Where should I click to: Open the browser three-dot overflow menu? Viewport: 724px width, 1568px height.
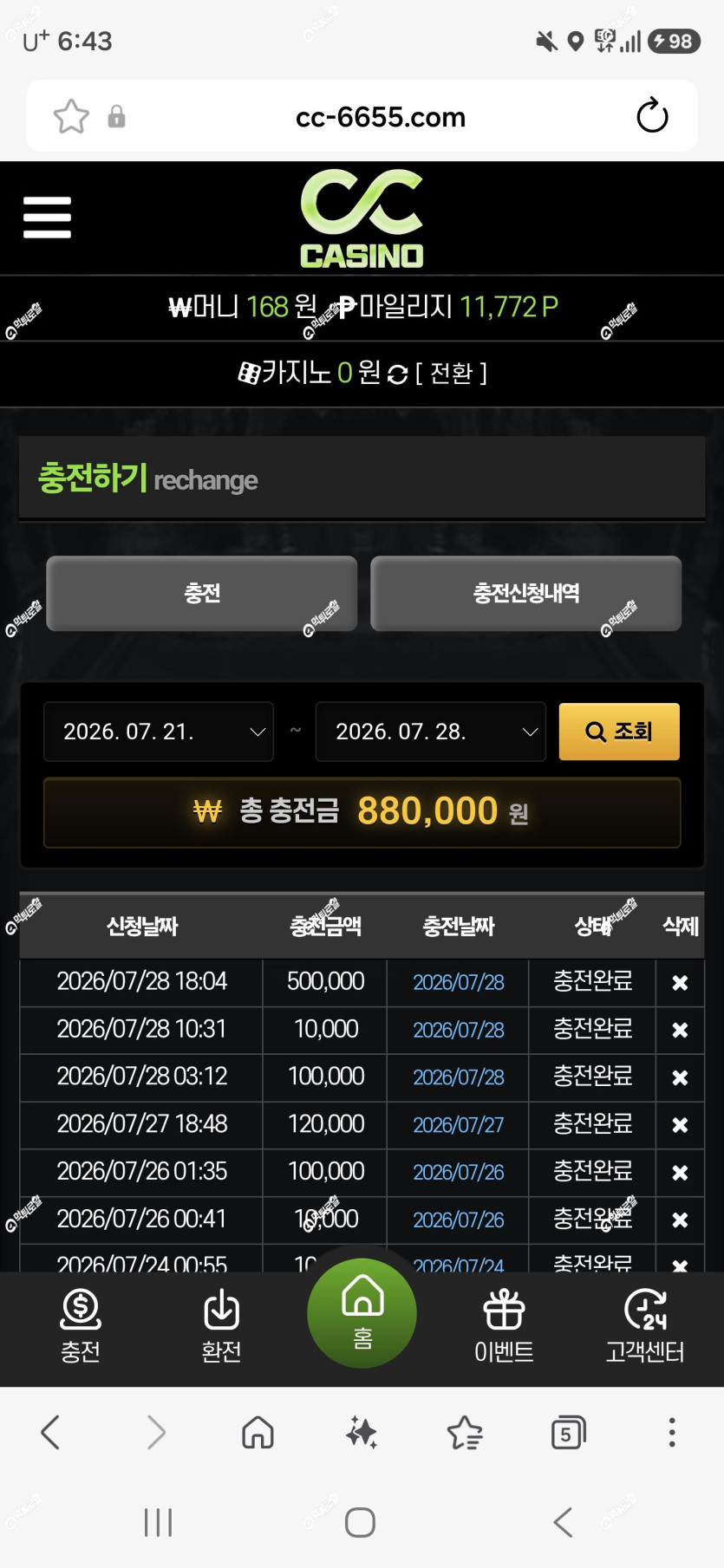(671, 1433)
